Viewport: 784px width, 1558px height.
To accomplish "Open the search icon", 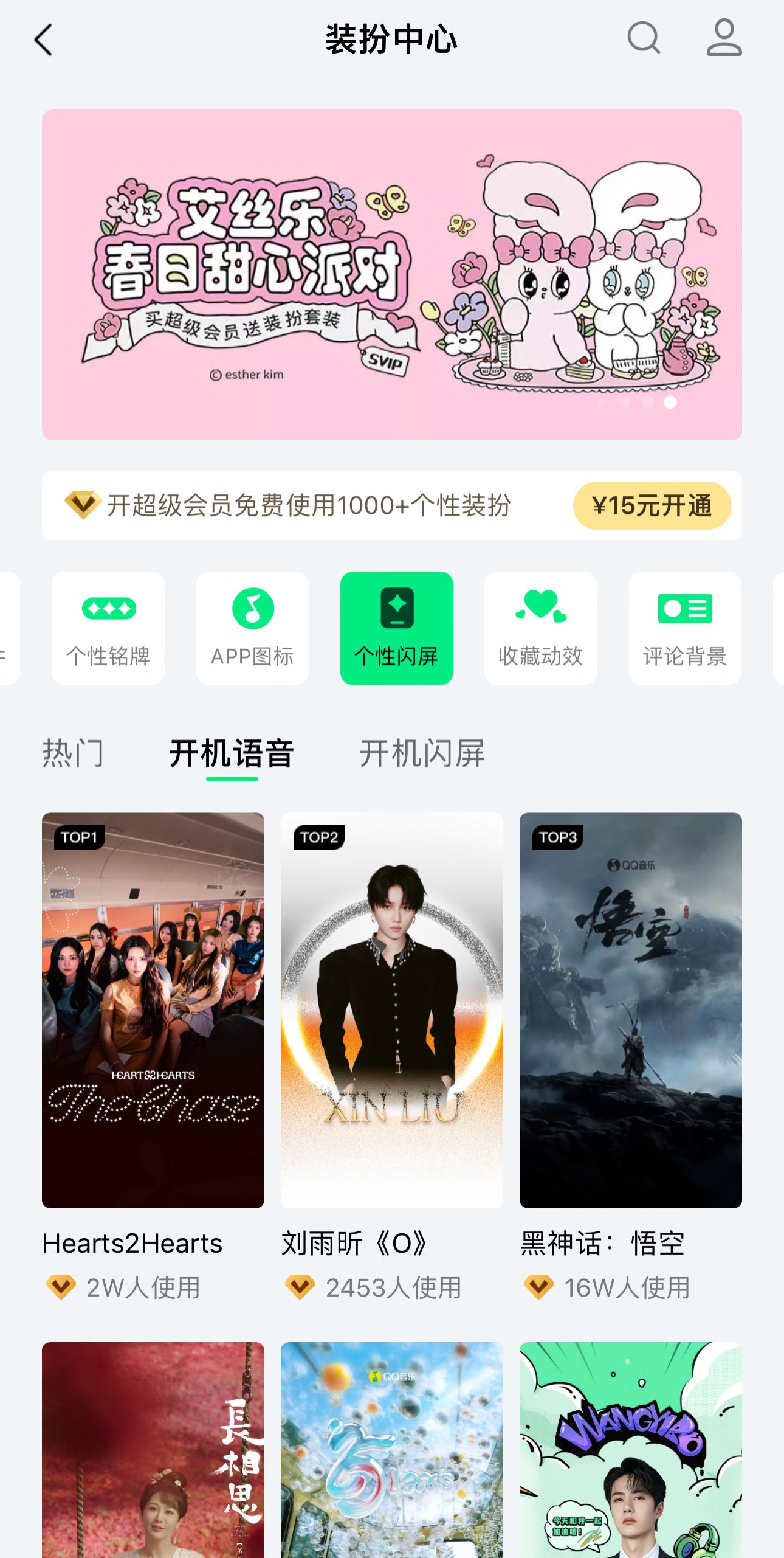I will pos(644,39).
